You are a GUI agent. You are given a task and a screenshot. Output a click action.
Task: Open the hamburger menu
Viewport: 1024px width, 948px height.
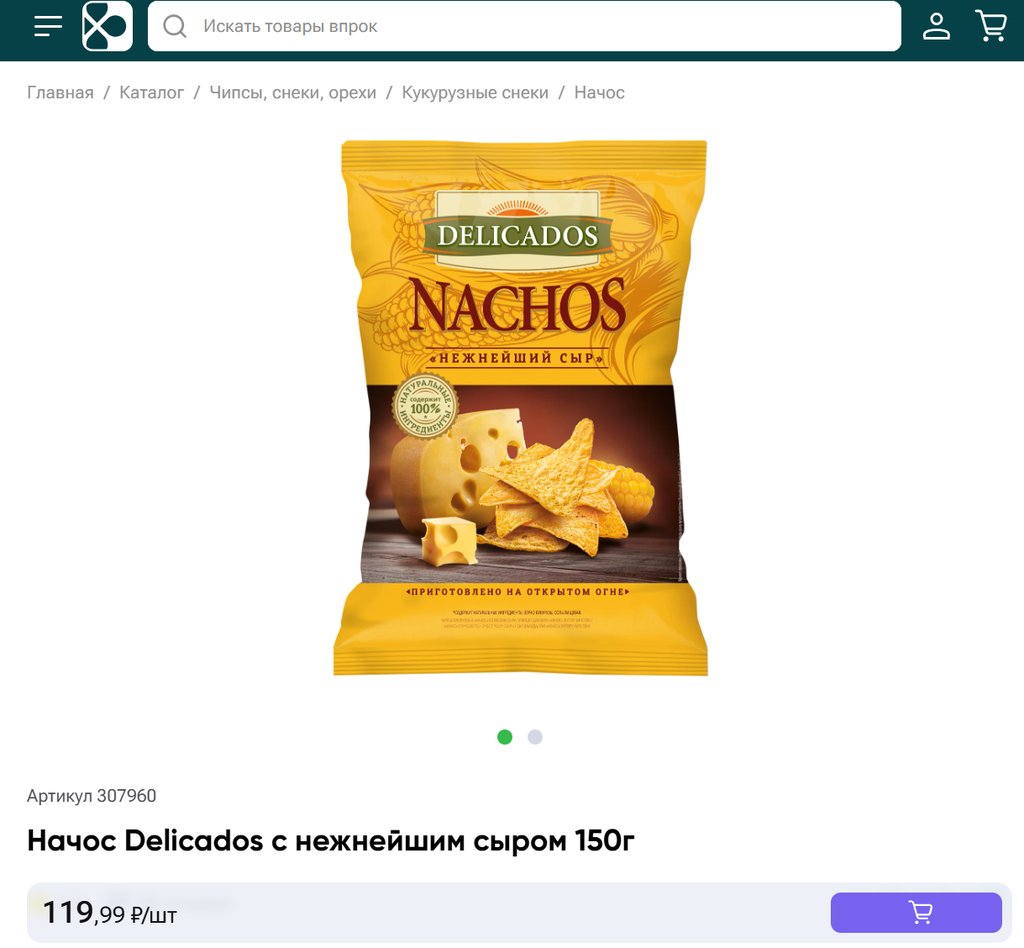[48, 26]
